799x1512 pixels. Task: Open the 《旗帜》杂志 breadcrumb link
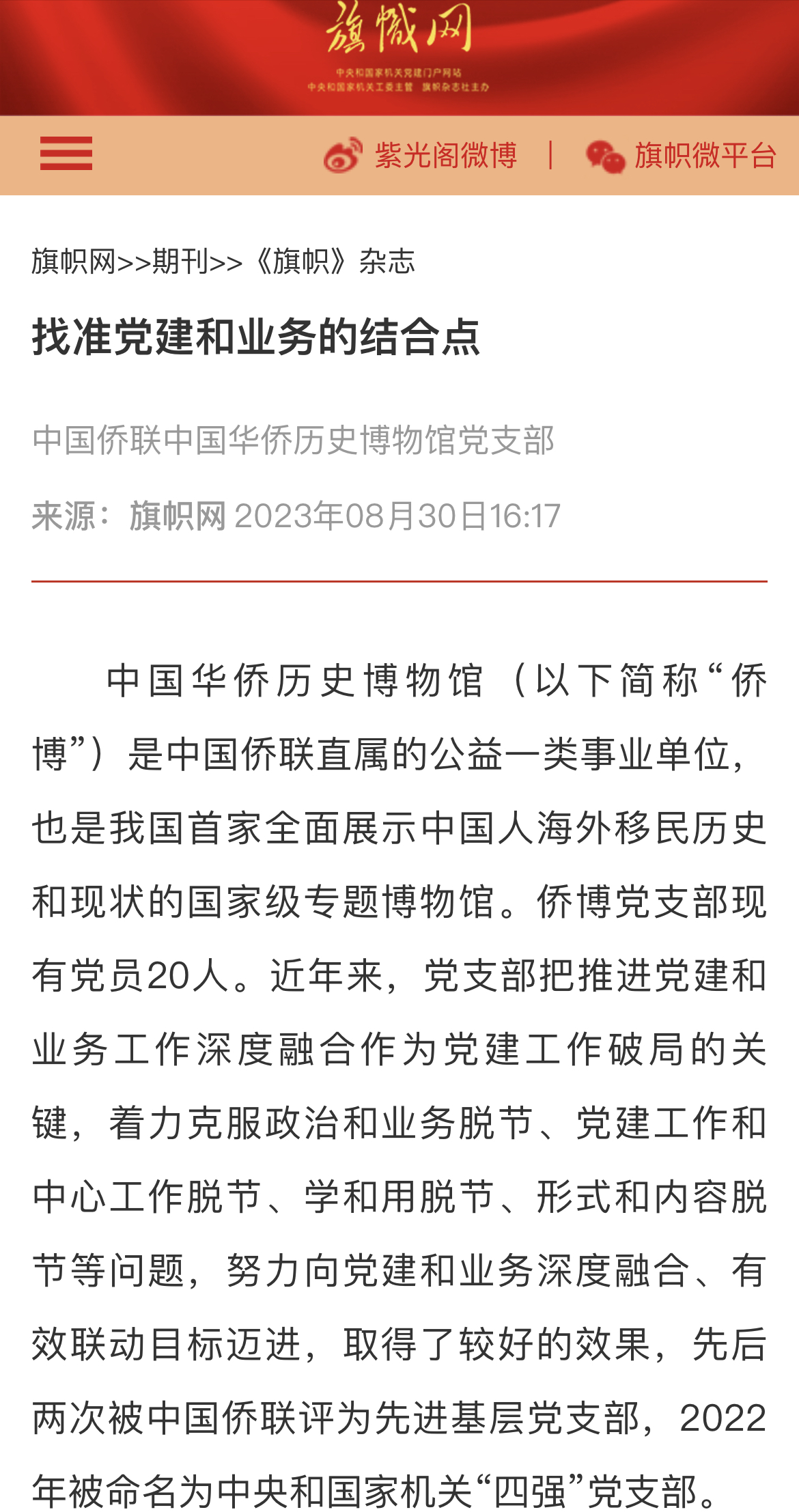click(333, 261)
